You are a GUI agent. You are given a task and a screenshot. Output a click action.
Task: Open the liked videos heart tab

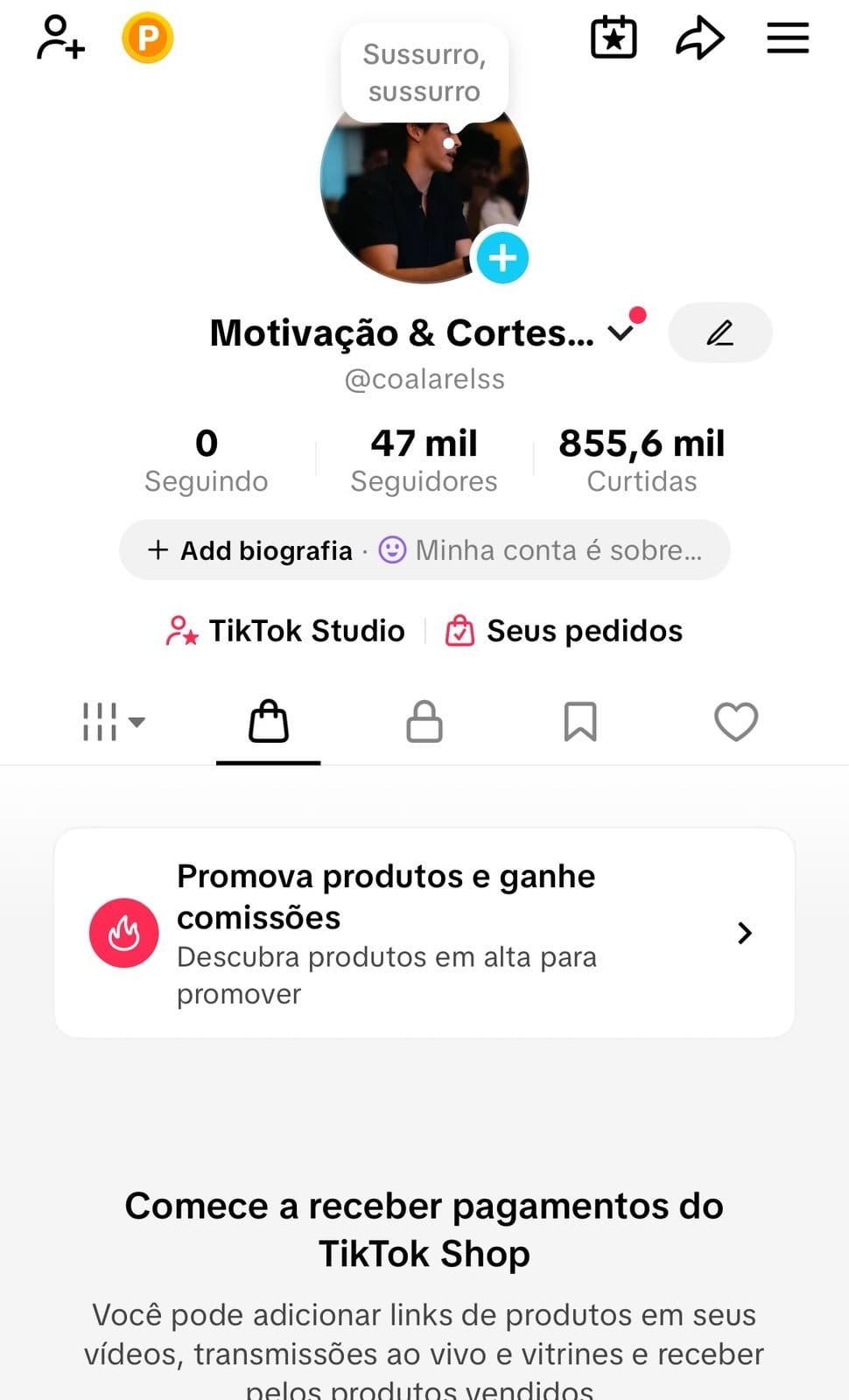(x=735, y=722)
